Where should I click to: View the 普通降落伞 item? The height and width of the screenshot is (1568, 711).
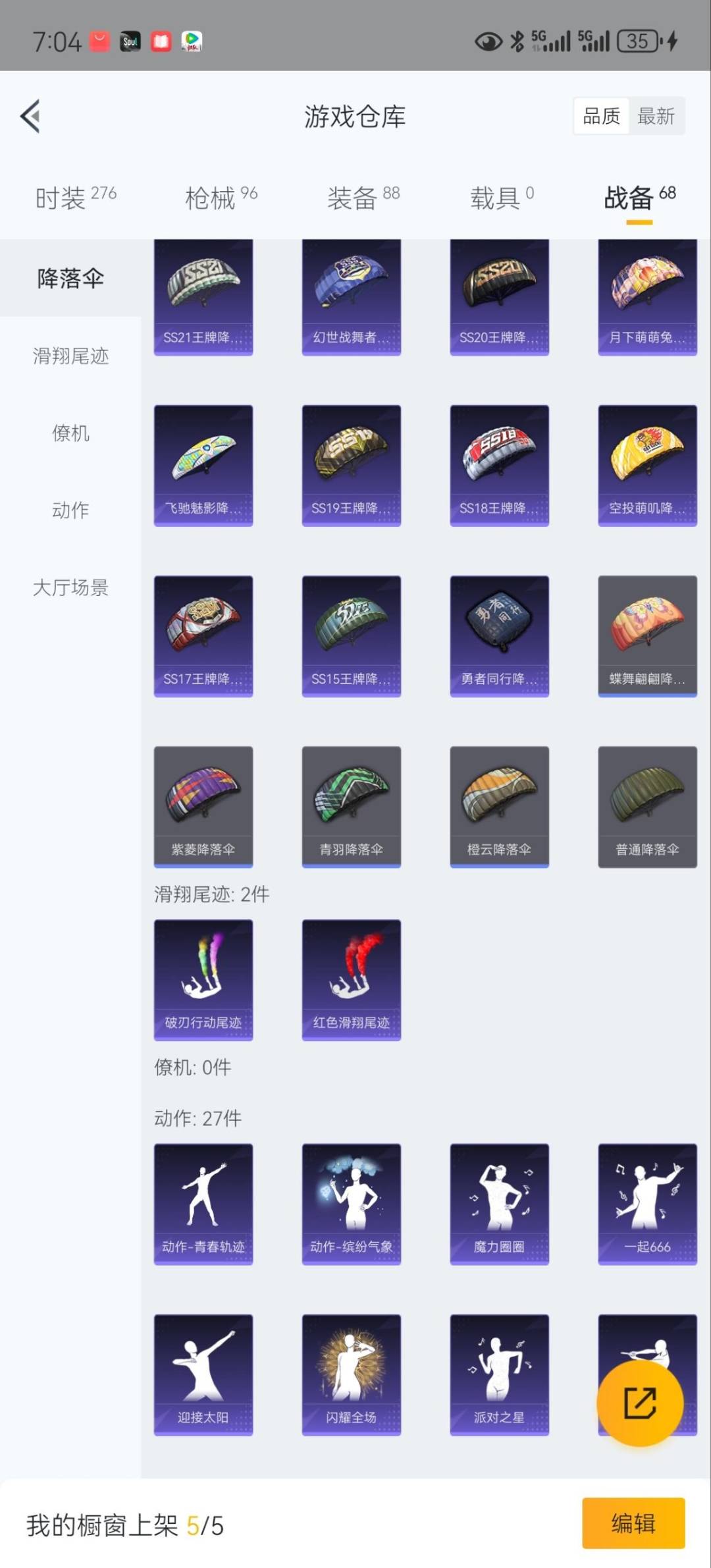pyautogui.click(x=647, y=806)
